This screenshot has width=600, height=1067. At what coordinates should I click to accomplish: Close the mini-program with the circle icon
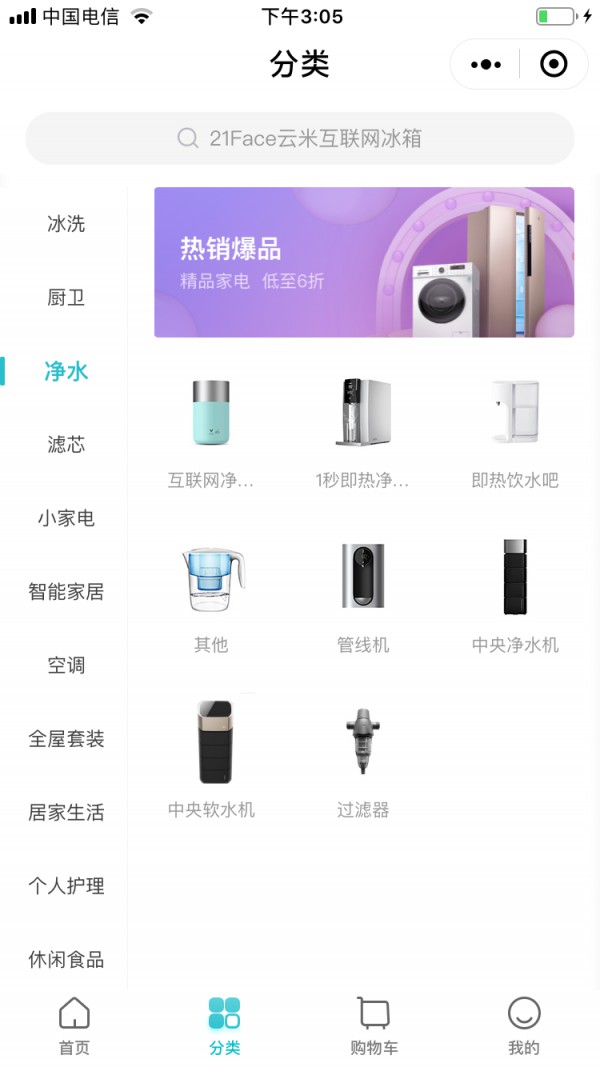point(553,65)
